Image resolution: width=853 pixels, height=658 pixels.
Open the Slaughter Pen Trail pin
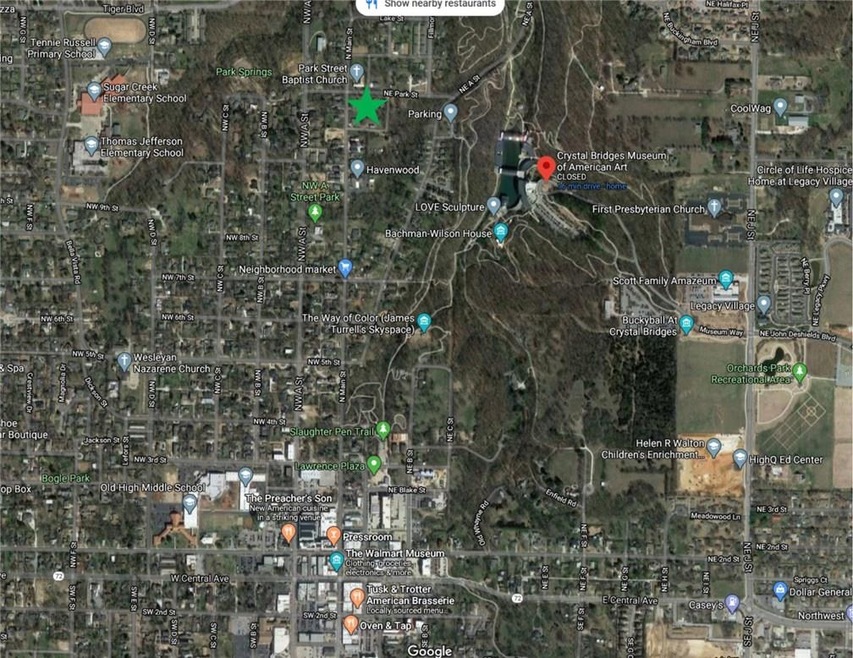(x=383, y=431)
